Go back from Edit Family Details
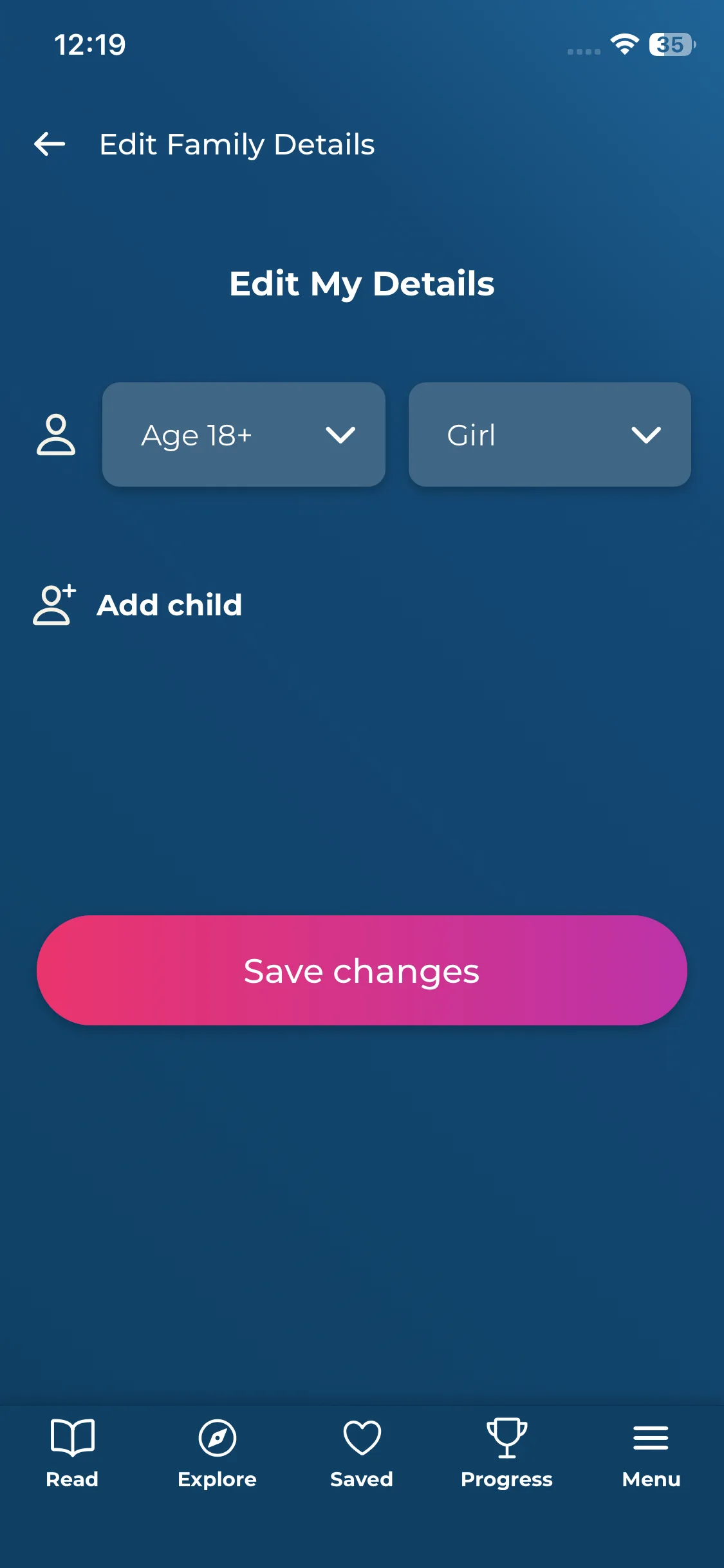The height and width of the screenshot is (1568, 724). [x=50, y=144]
